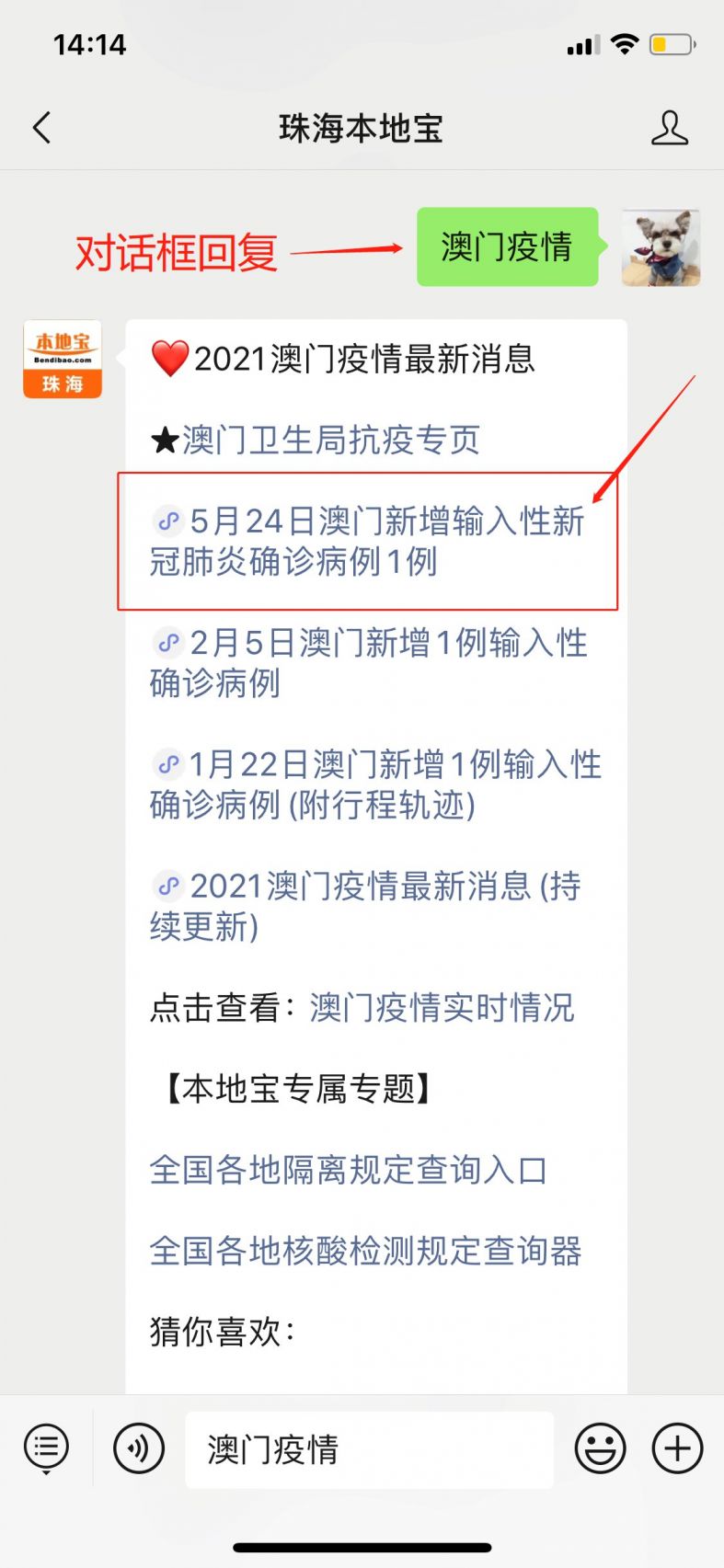Open the 5月24日澳门新增输入性新冠肺炎 article link
Viewport: 724px width, 1568px height.
367,541
